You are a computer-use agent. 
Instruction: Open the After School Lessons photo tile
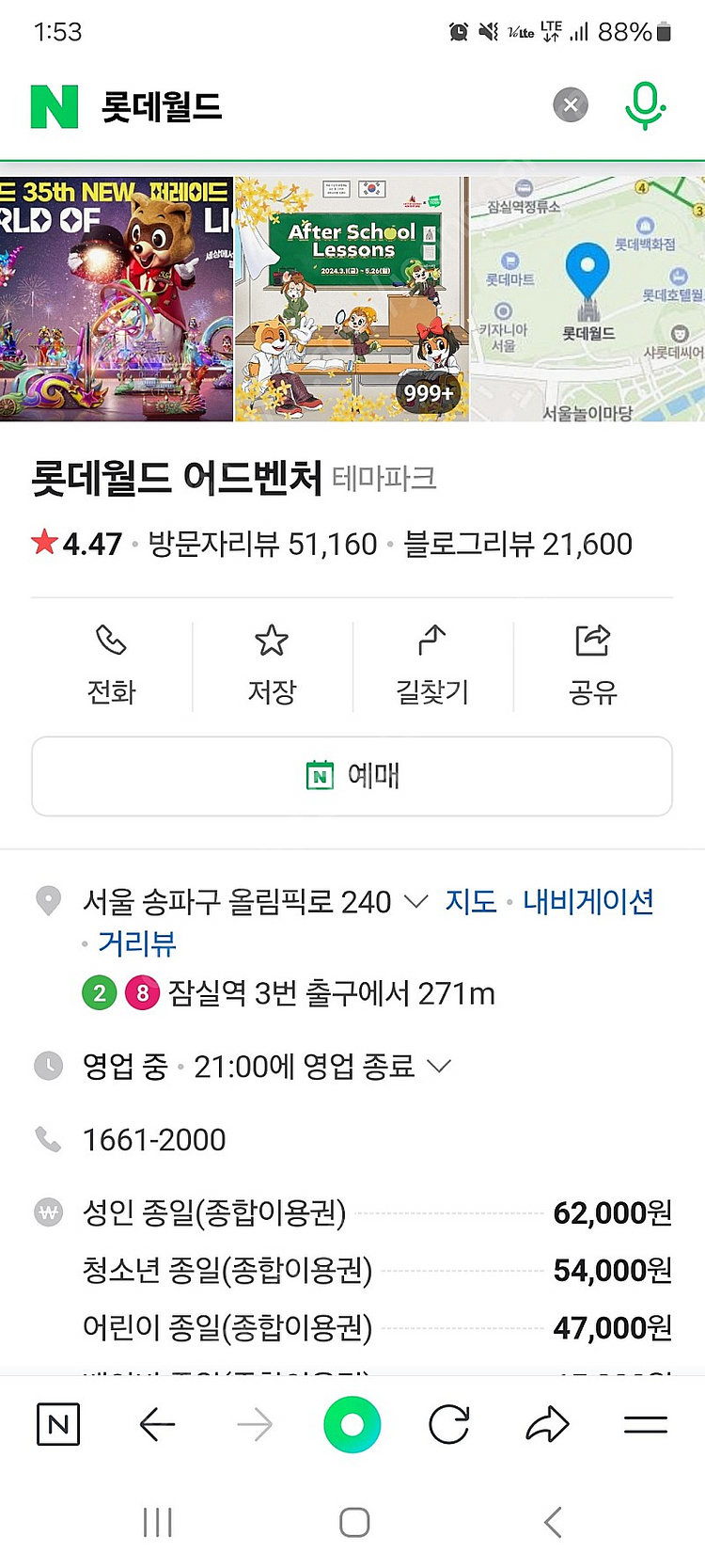coord(351,299)
